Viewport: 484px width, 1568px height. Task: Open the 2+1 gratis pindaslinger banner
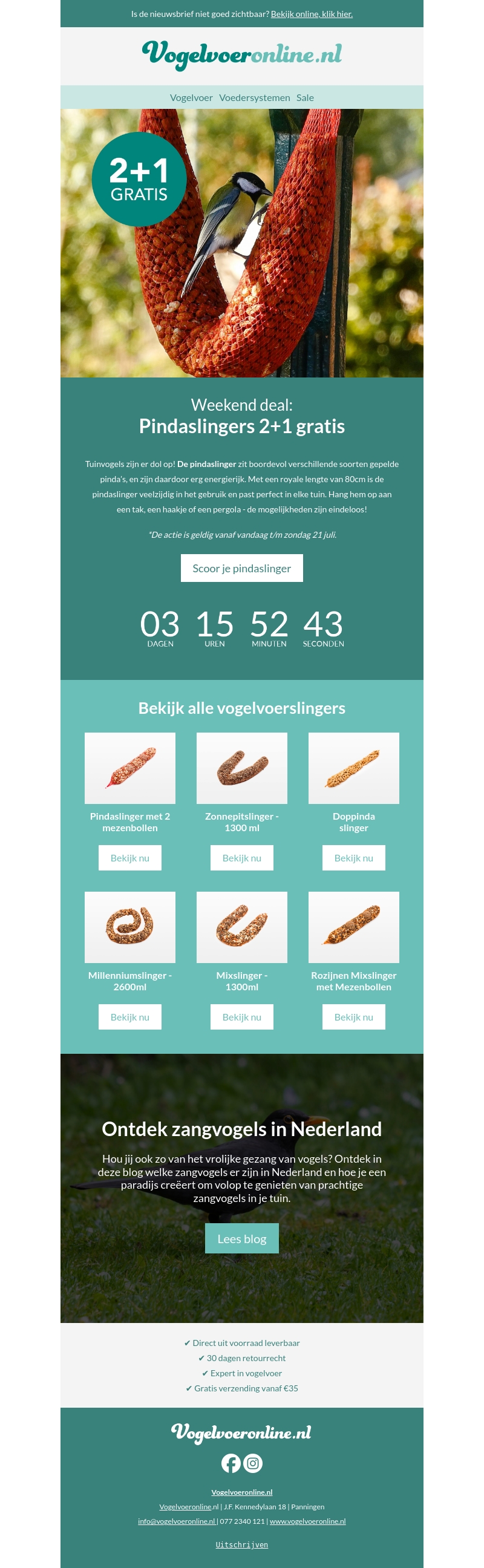[241, 243]
